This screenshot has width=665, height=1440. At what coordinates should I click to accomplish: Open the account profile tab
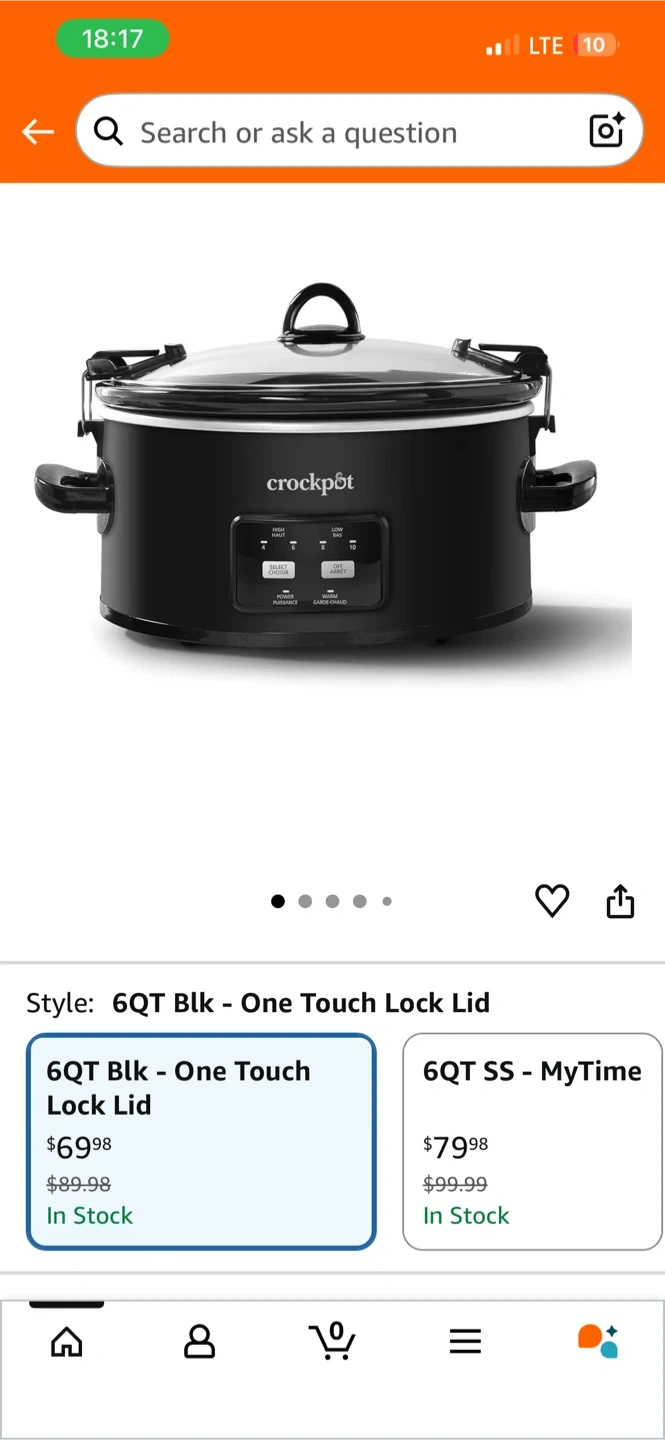[x=199, y=1341]
